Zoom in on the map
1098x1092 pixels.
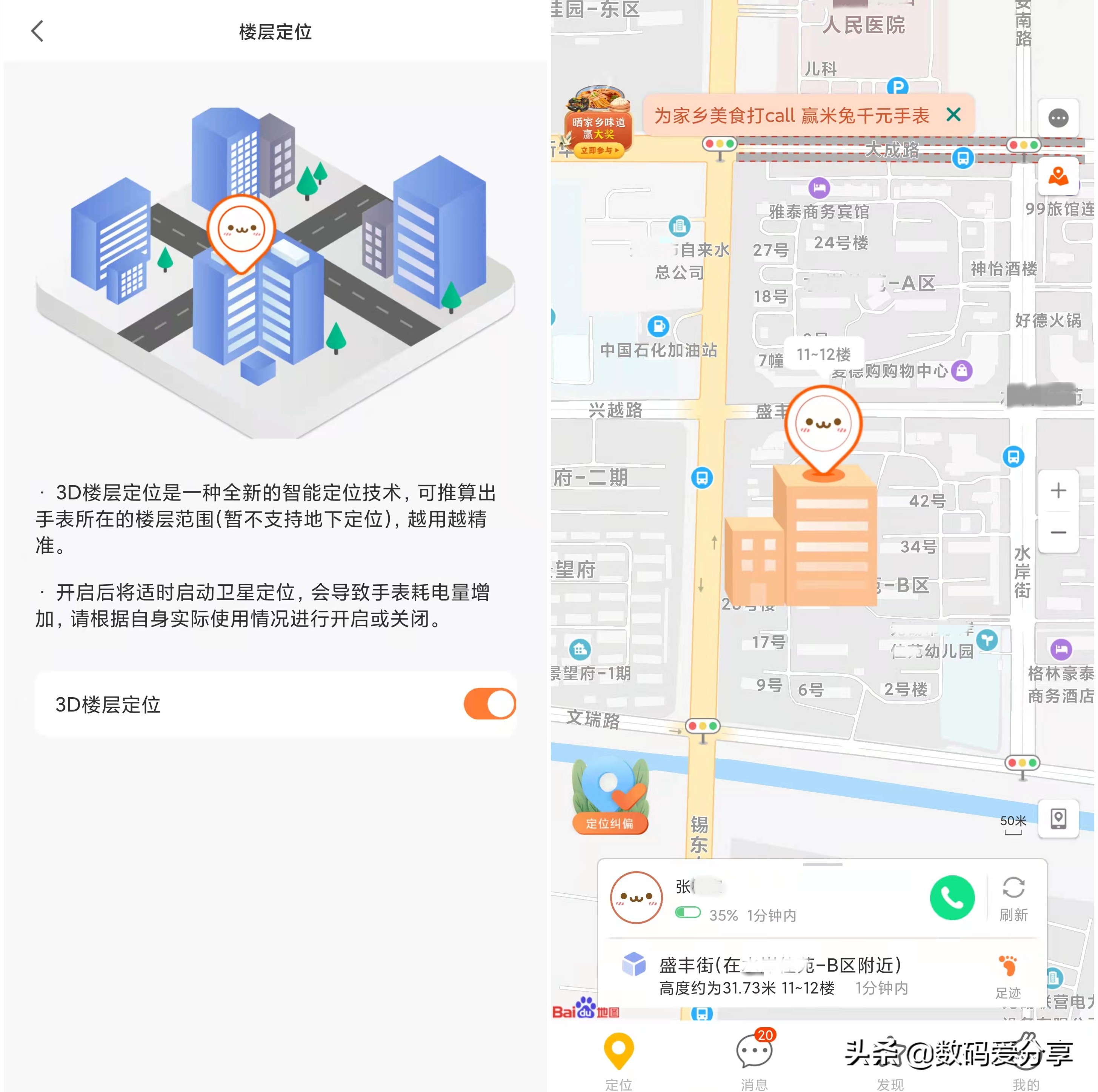(x=1058, y=490)
